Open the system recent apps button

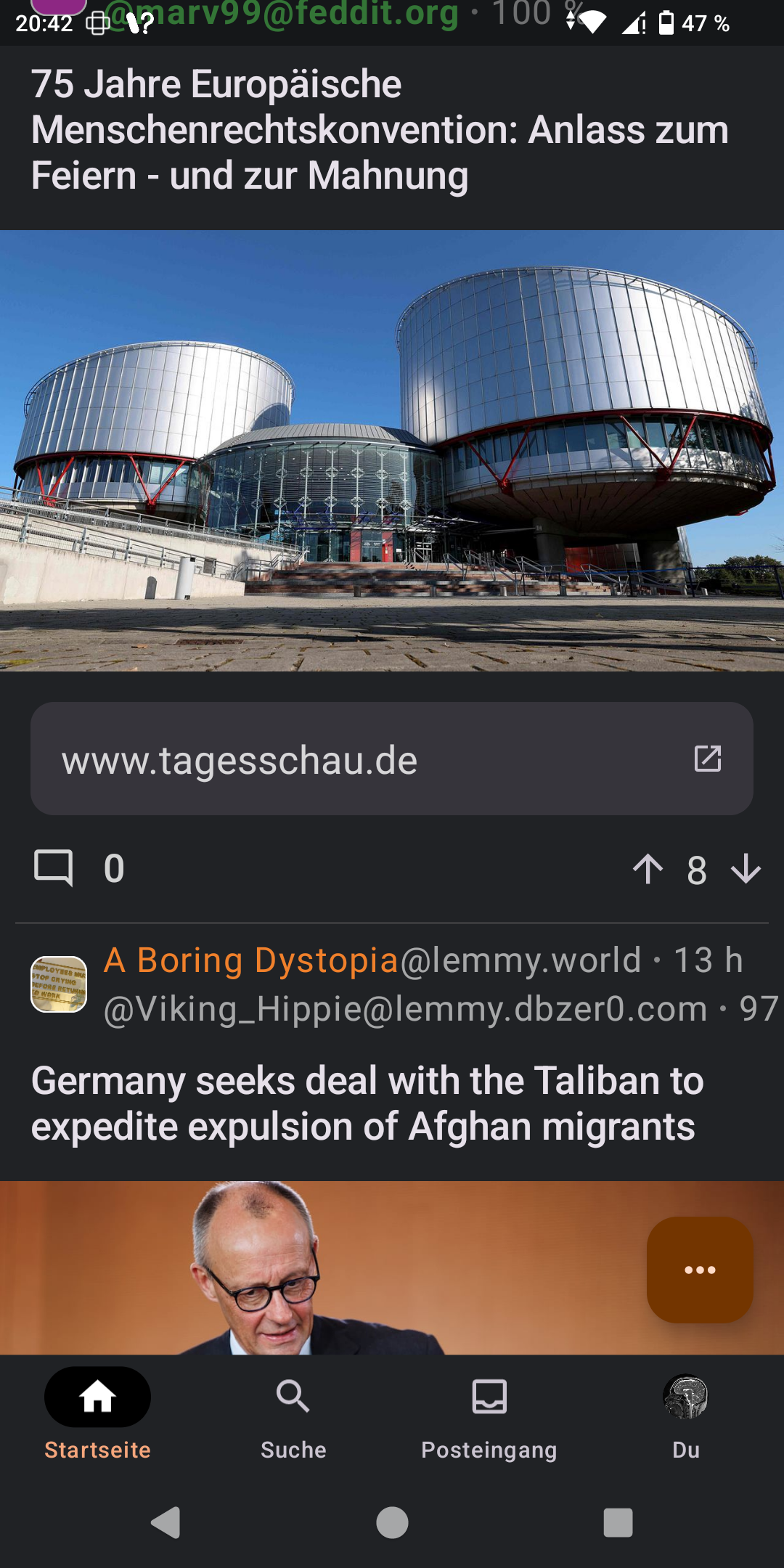click(x=618, y=1522)
